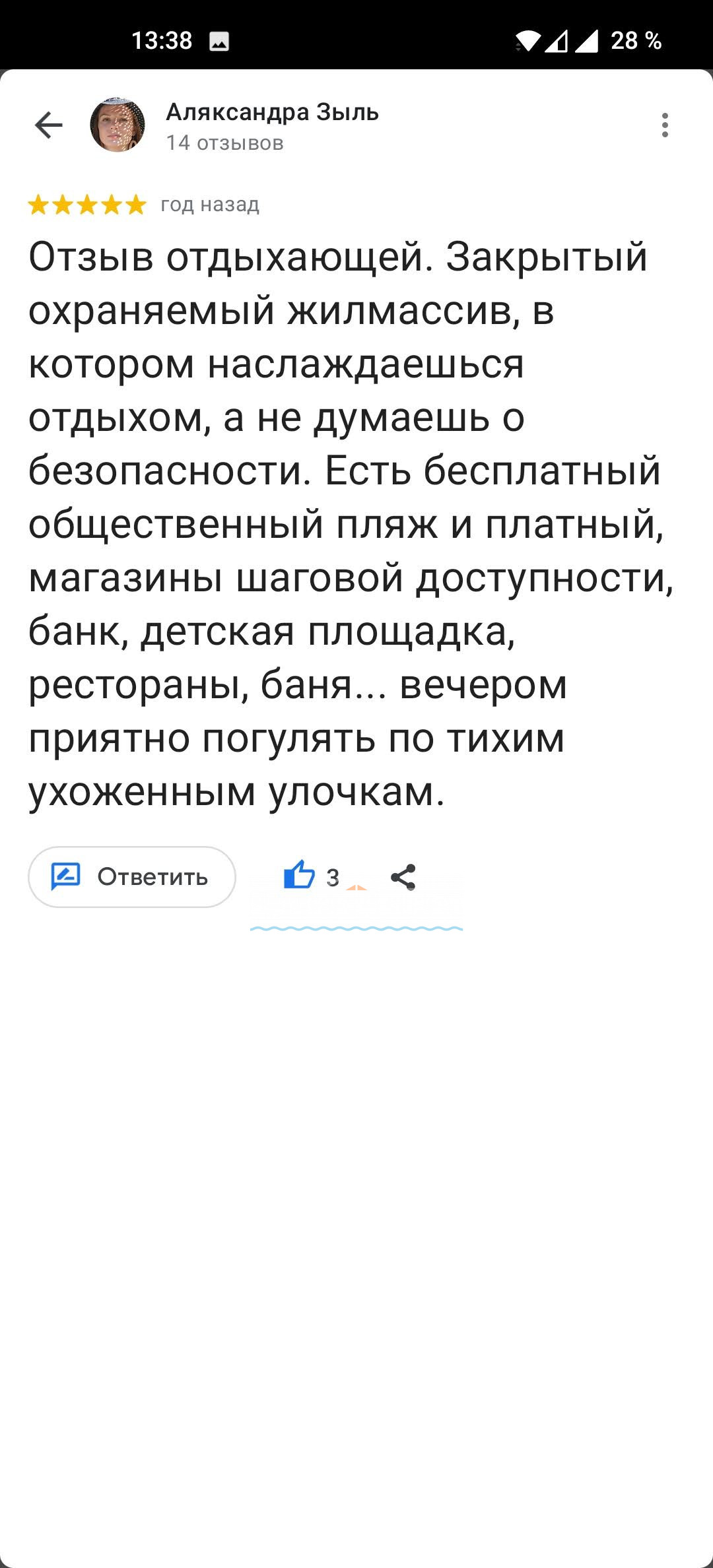This screenshot has height=1568, width=713.
Task: Open the three-dot overflow menu
Action: (x=665, y=125)
